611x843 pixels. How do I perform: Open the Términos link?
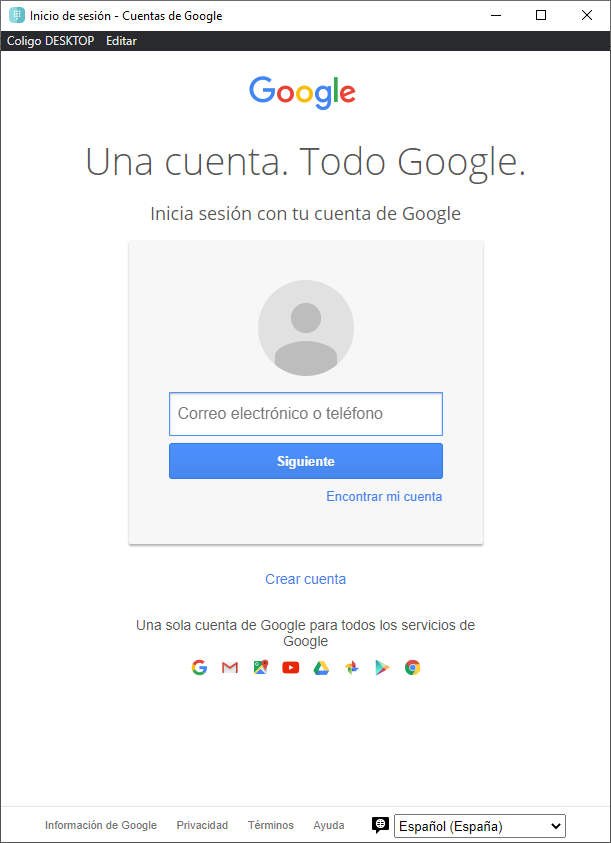pyautogui.click(x=271, y=825)
